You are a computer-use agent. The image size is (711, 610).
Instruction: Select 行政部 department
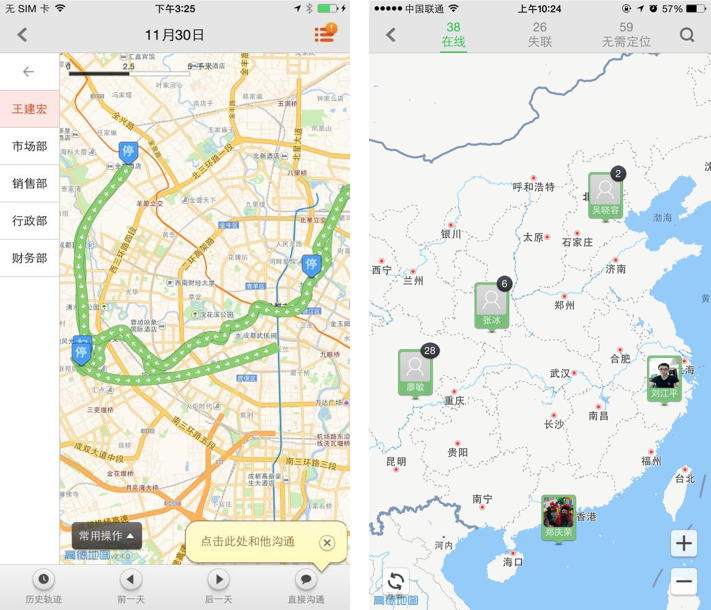tap(29, 221)
